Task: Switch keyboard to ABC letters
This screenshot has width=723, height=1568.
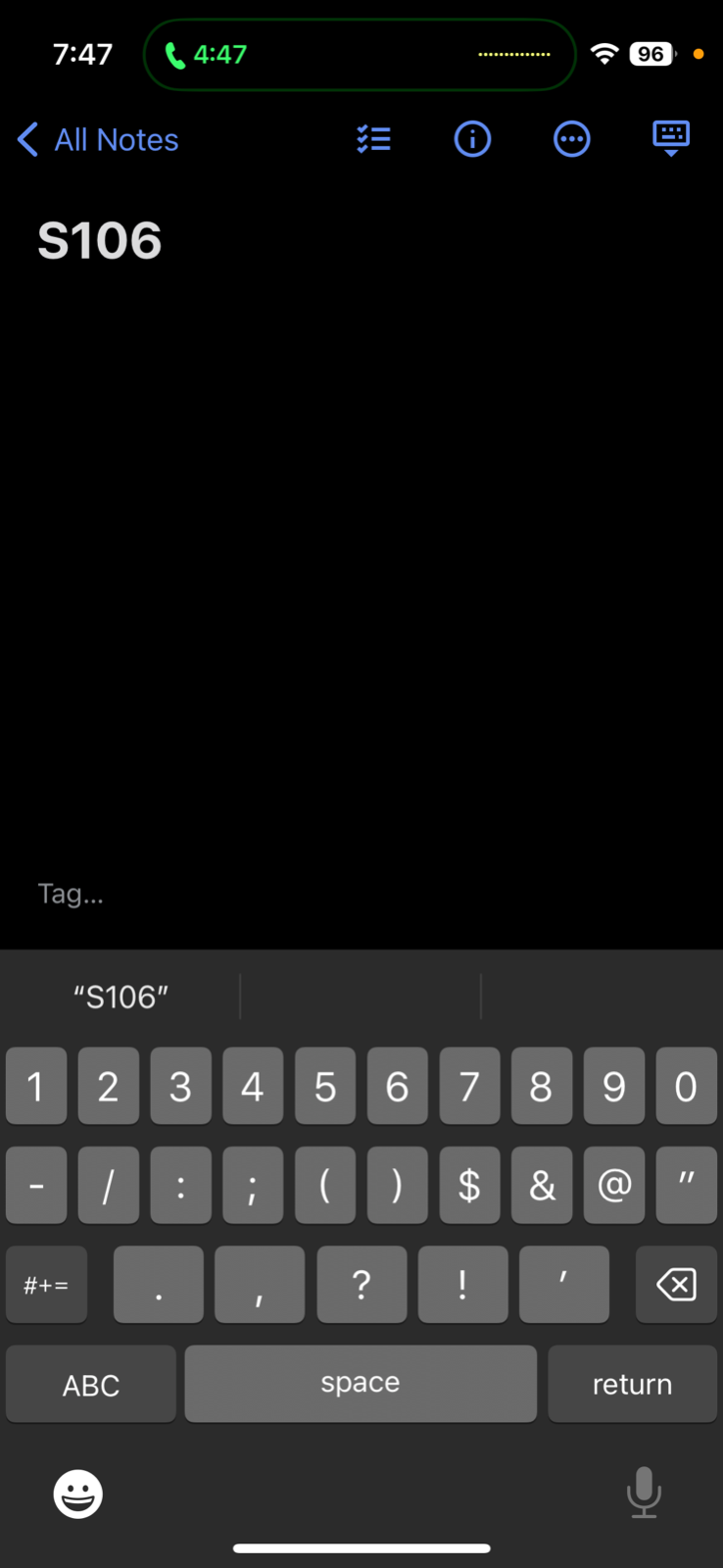Action: [91, 1384]
